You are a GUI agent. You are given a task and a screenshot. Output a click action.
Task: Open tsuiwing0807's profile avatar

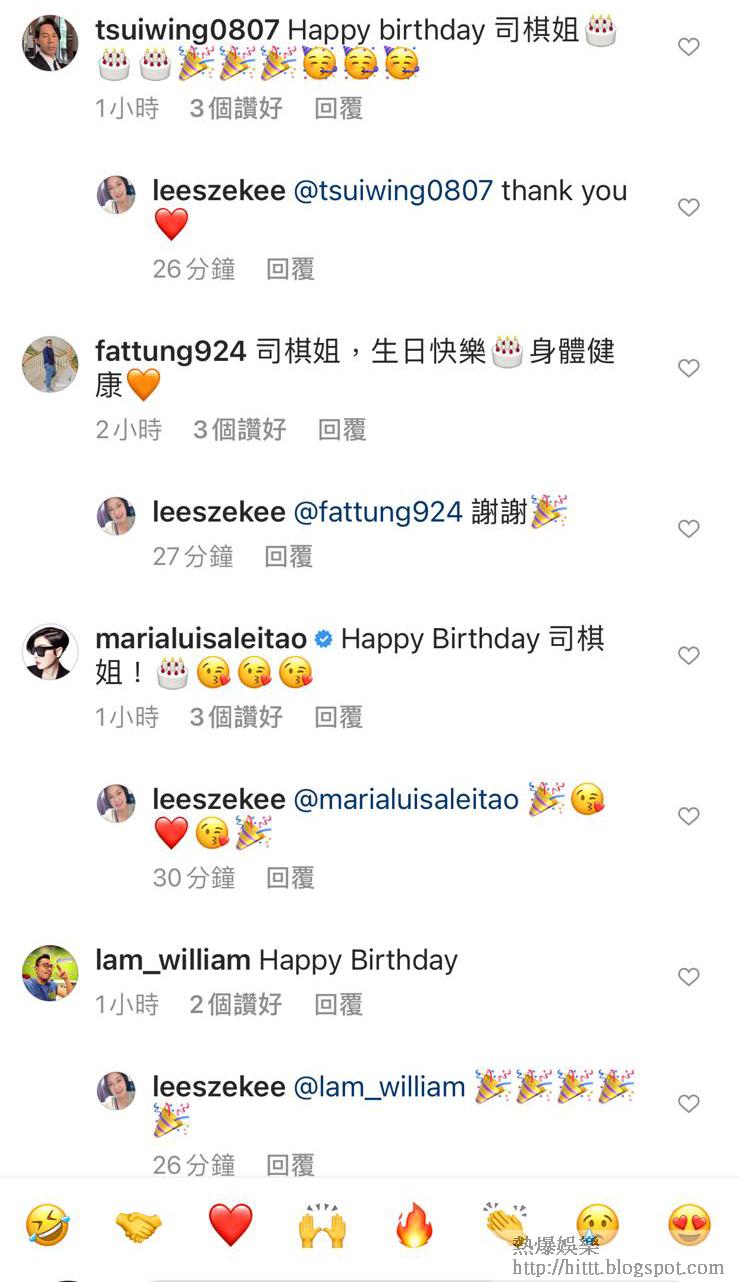click(x=50, y=43)
